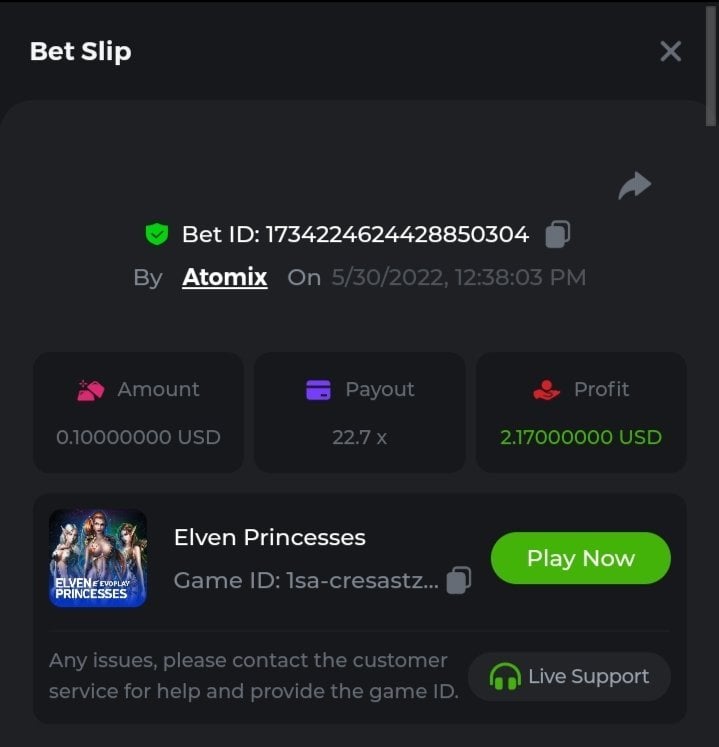
Task: Contact Live Support
Action: (569, 677)
